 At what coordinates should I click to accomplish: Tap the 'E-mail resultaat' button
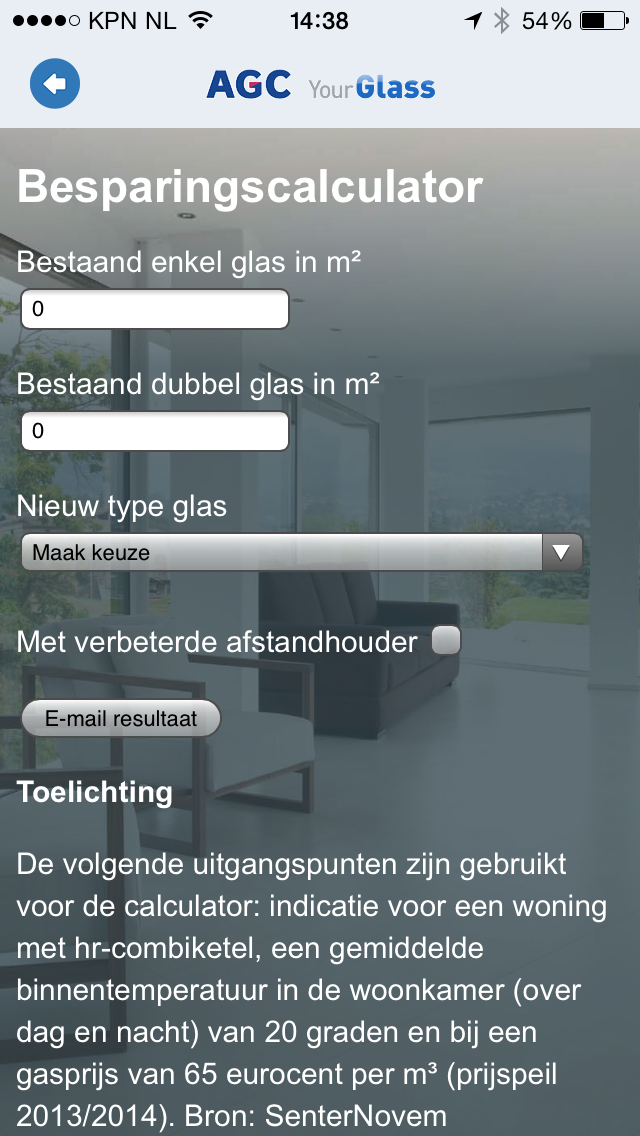(121, 719)
